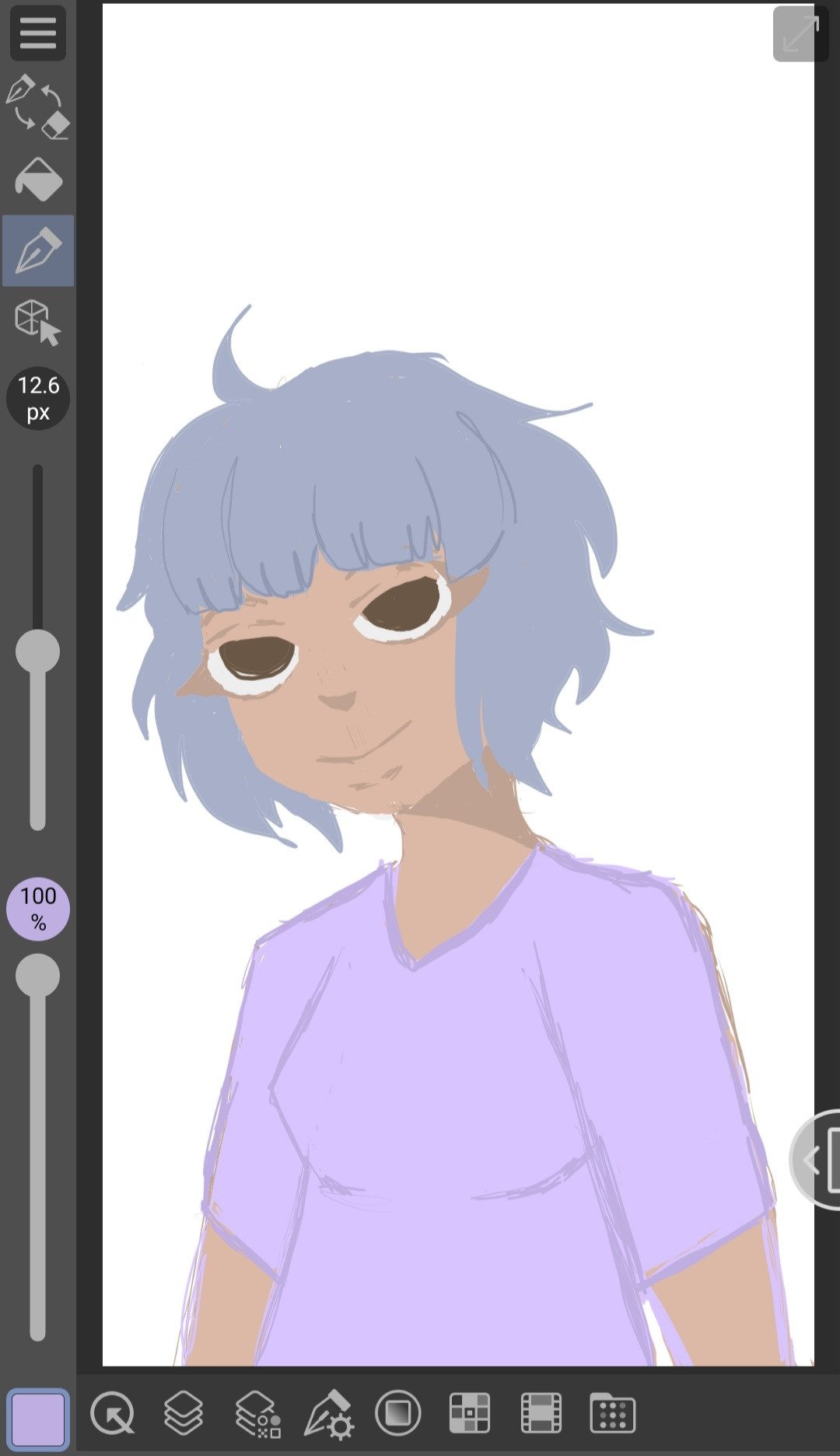This screenshot has width=840, height=1456.
Task: Open the dotted grid palette
Action: pos(612,1413)
